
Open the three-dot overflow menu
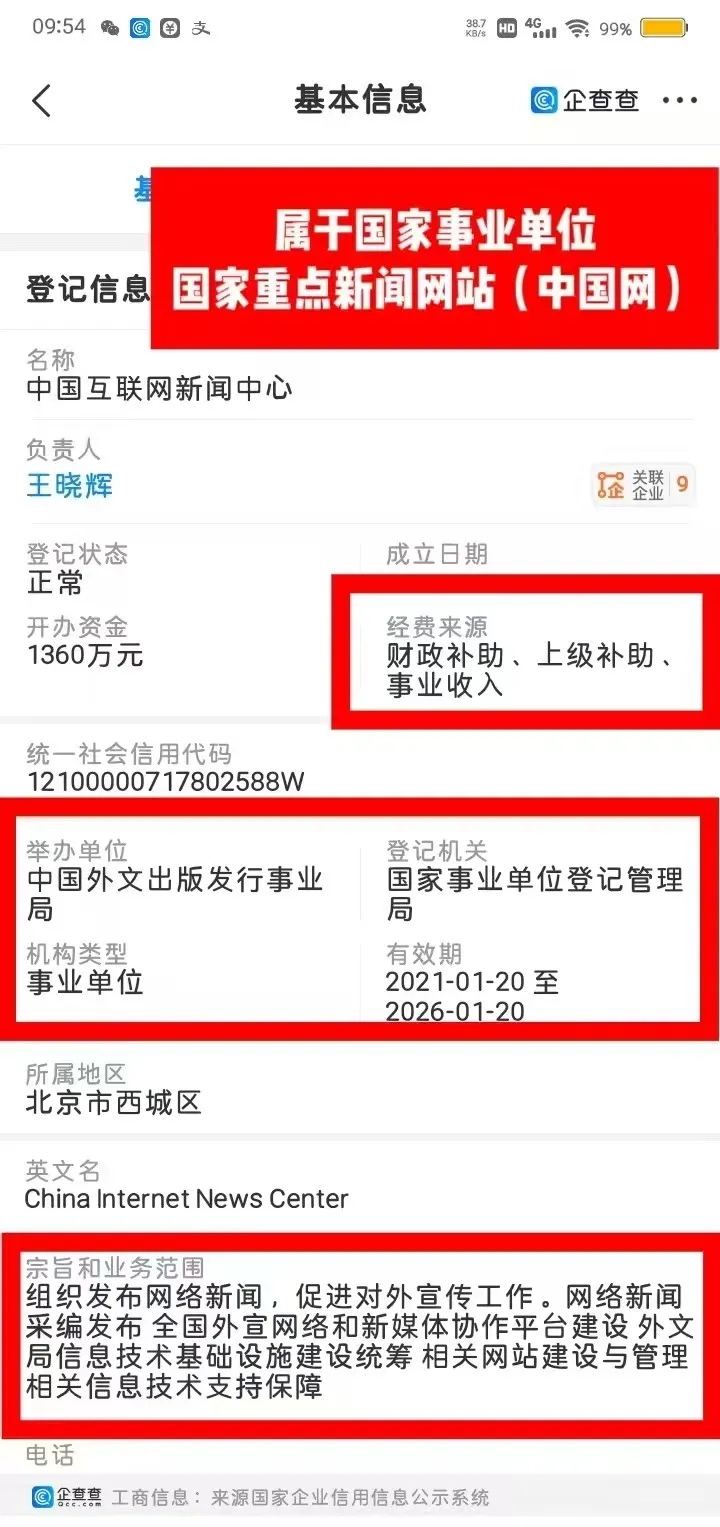click(679, 100)
